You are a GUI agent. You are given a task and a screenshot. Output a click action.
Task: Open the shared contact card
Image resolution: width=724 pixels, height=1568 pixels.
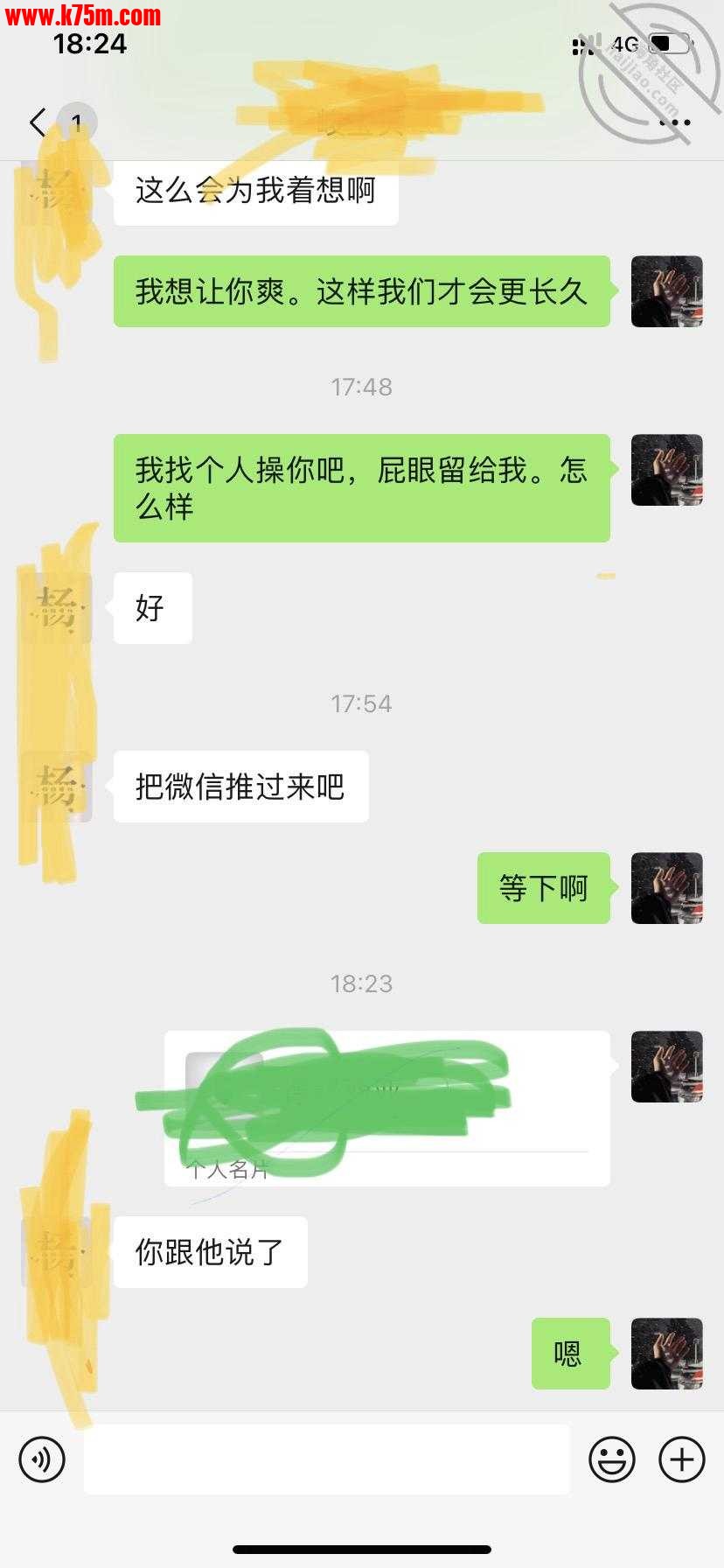tap(386, 1108)
